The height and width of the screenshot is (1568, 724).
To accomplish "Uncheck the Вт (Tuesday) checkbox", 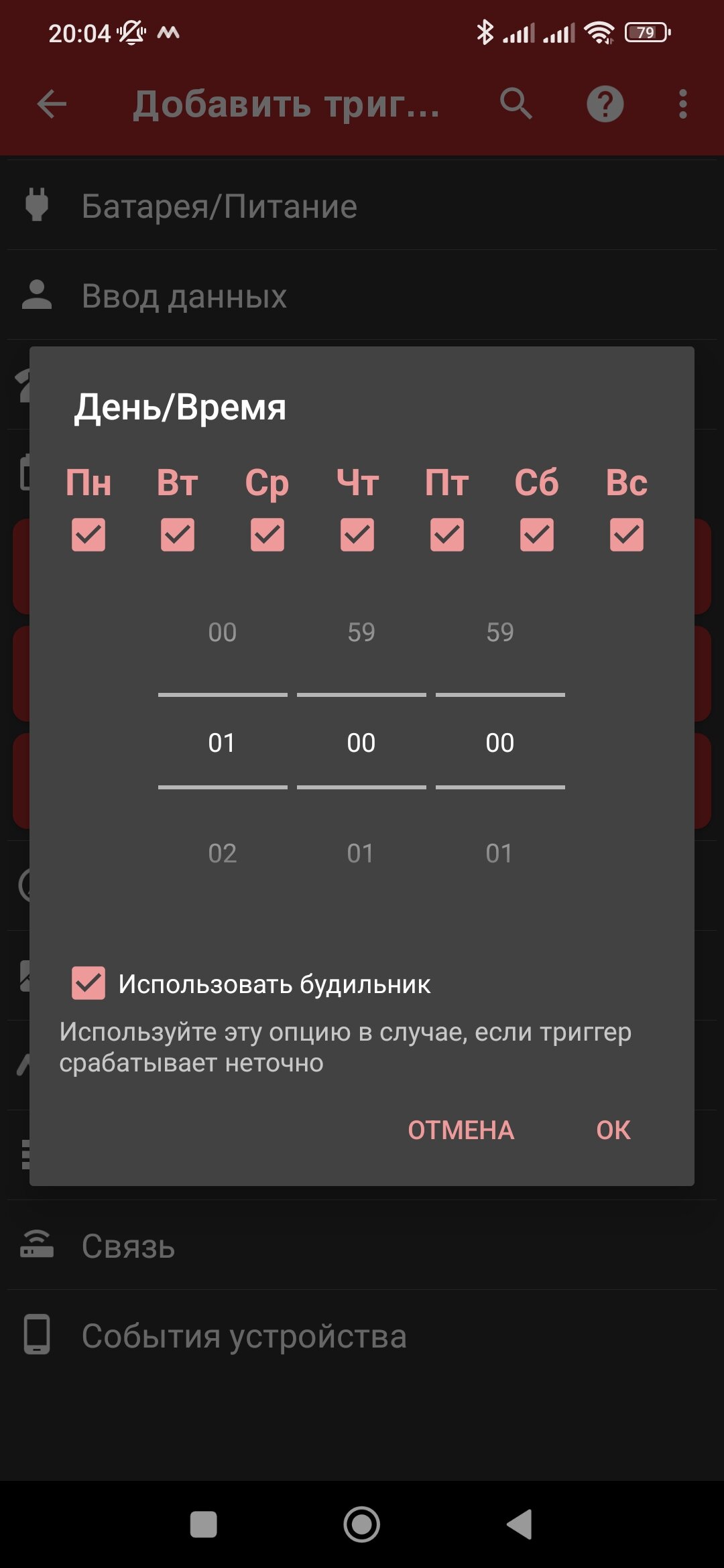I will [178, 535].
